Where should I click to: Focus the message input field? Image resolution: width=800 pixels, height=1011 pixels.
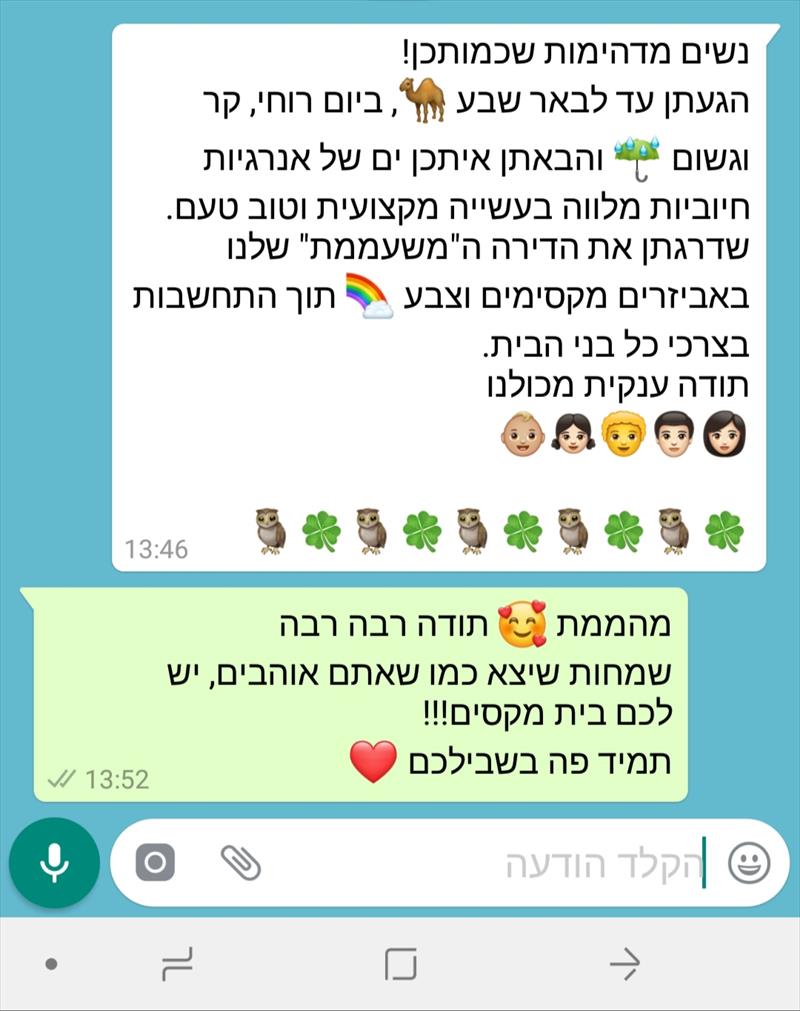[x=490, y=863]
